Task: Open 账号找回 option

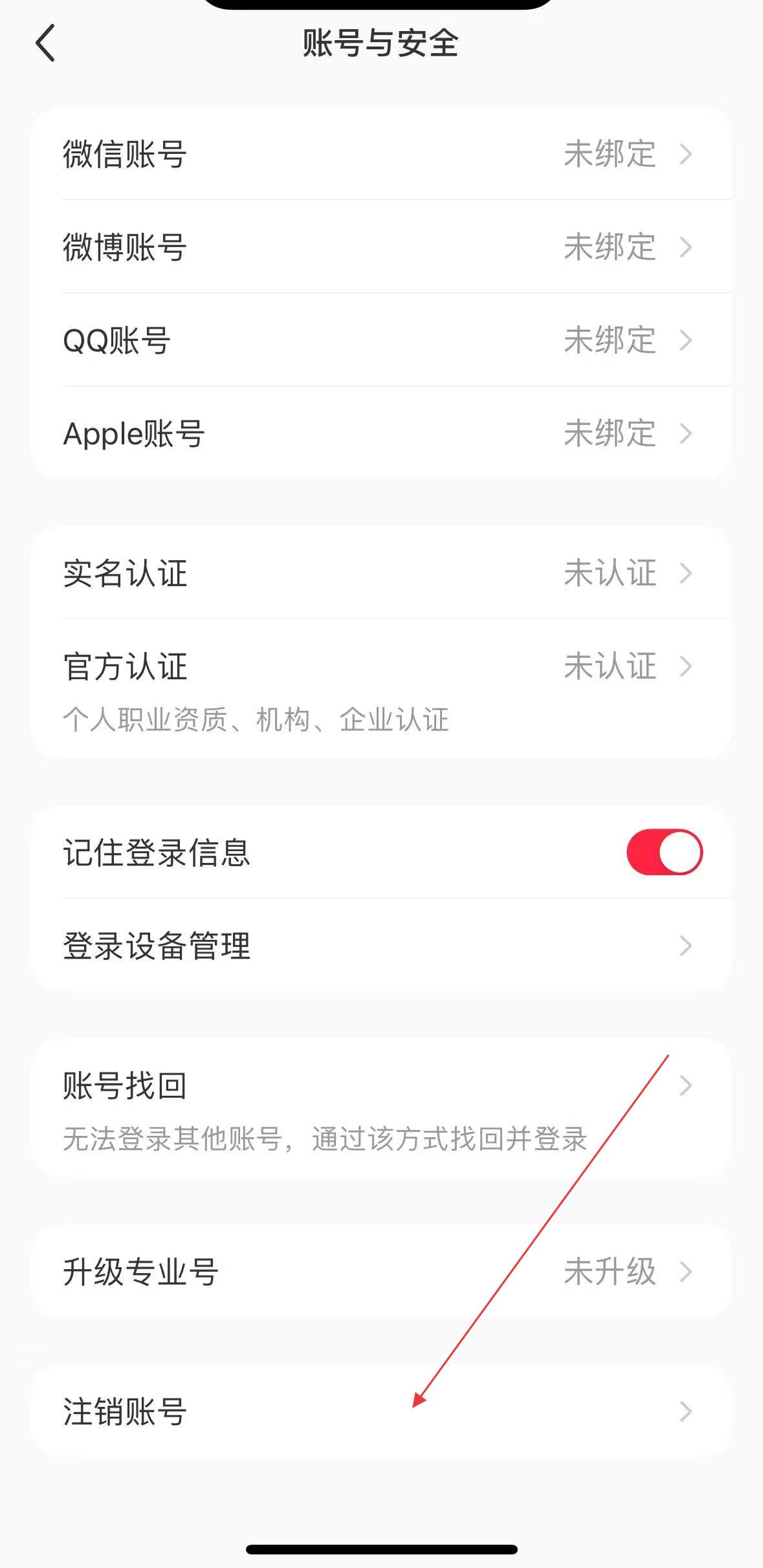Action: [x=381, y=1108]
